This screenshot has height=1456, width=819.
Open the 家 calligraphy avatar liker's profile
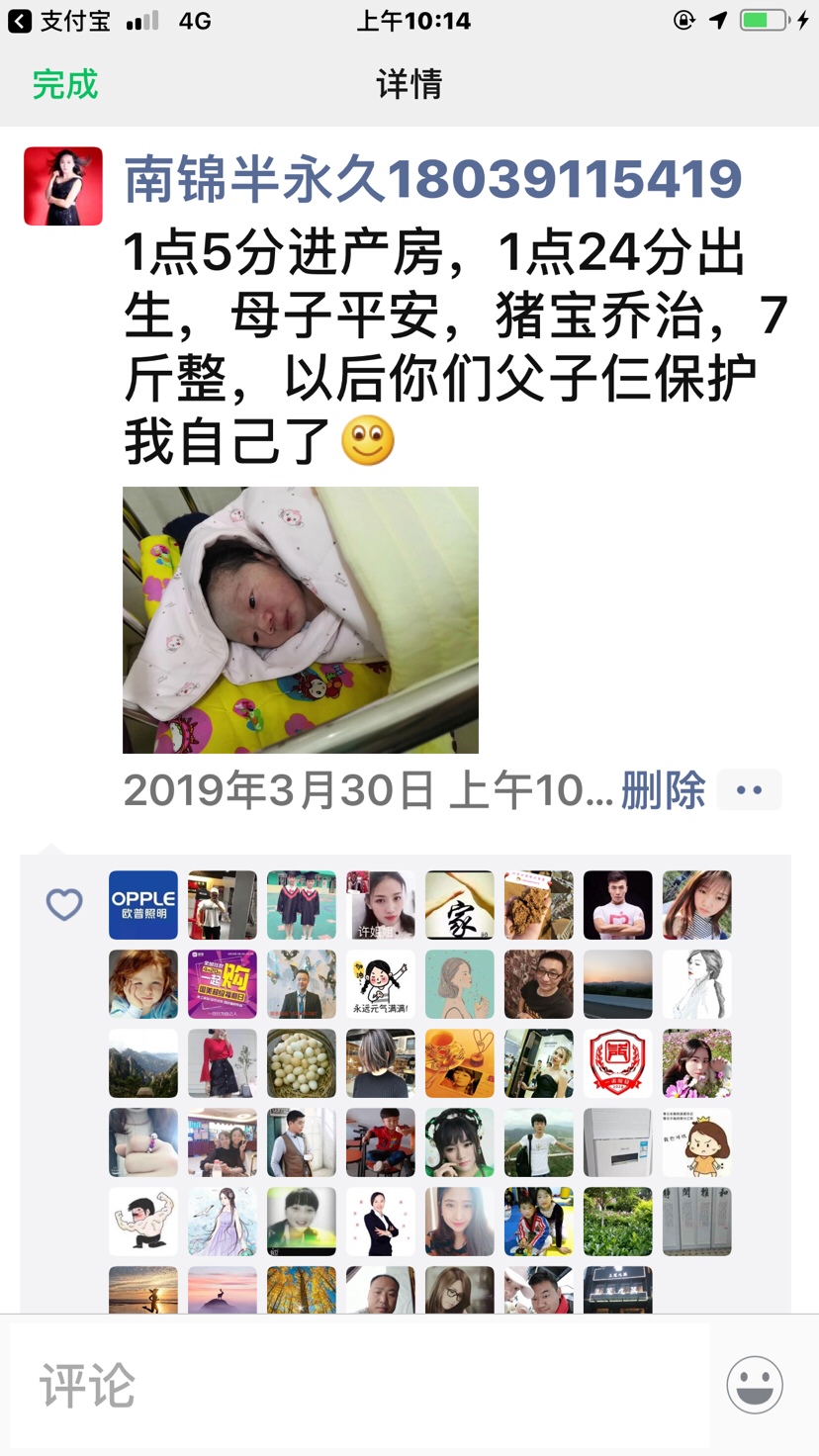click(x=460, y=905)
